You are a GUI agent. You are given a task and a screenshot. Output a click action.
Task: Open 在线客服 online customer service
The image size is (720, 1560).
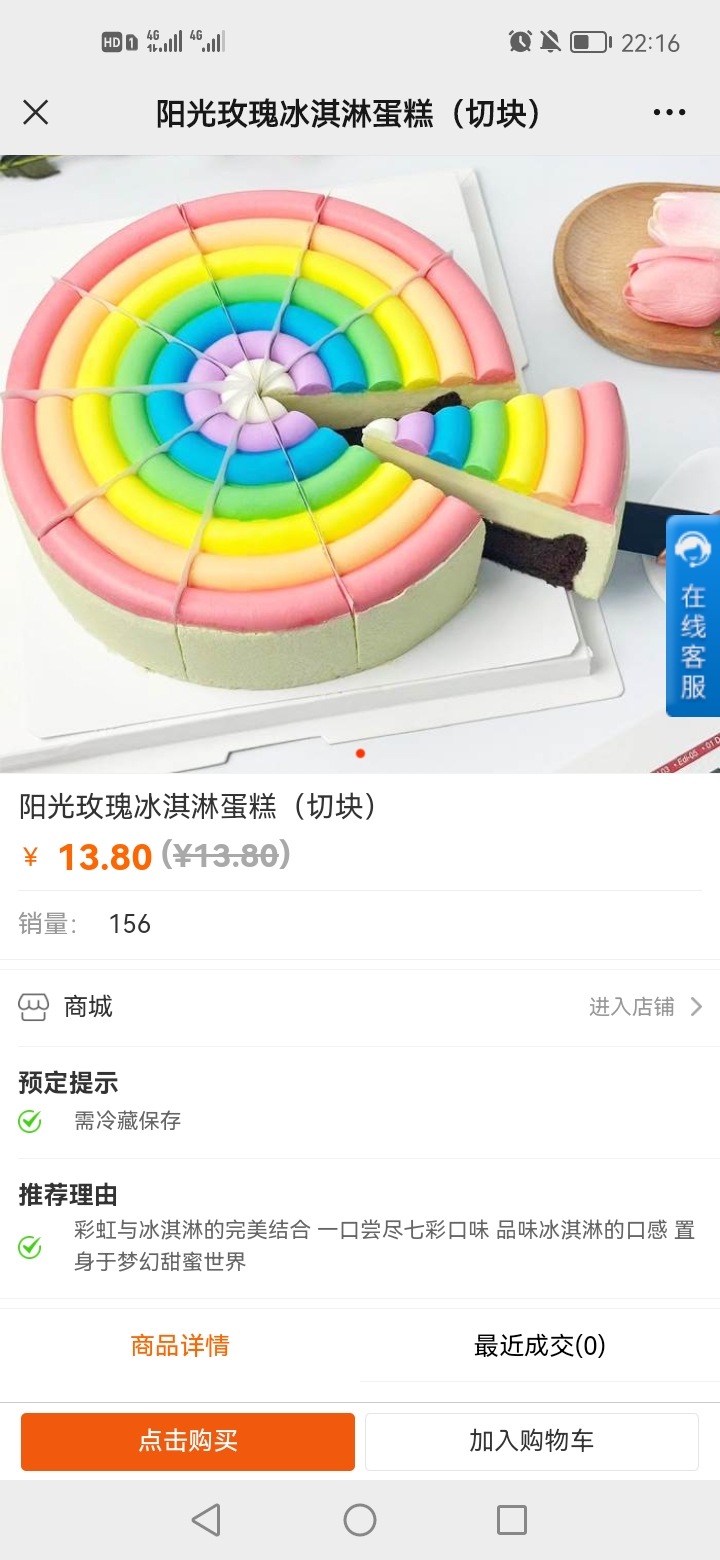[693, 616]
